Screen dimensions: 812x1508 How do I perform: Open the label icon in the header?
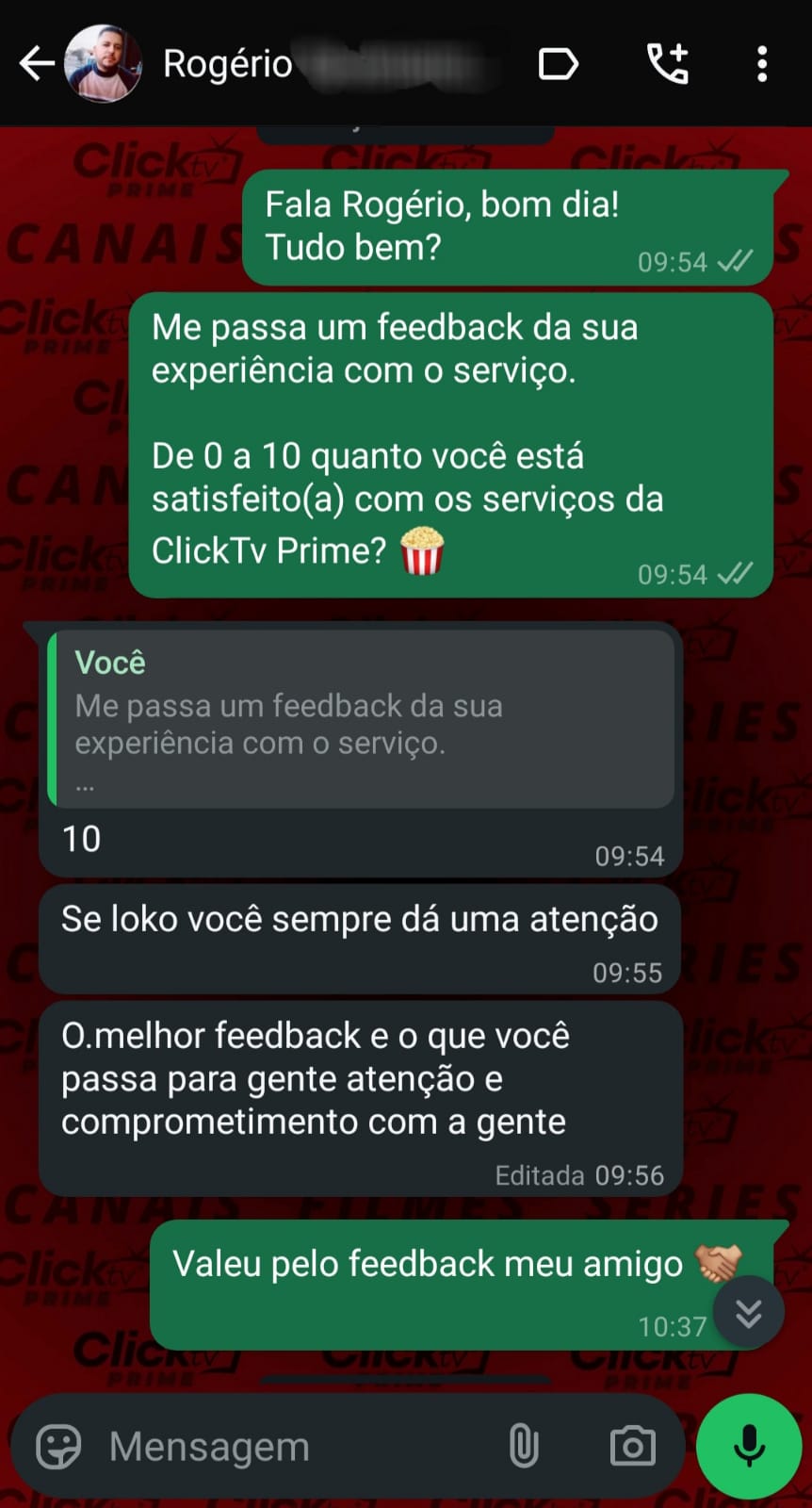(558, 64)
